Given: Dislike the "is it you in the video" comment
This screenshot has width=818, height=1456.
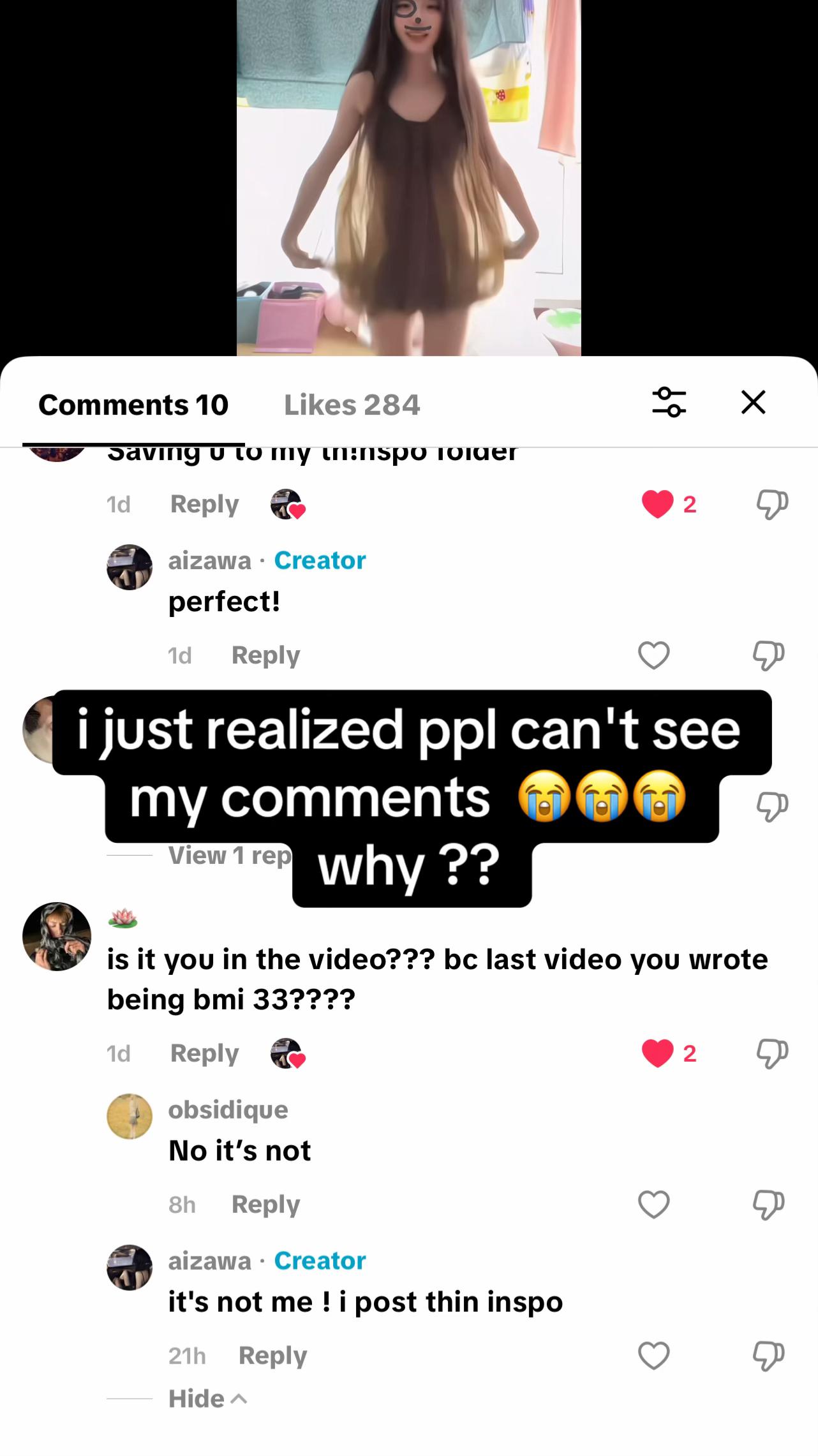Looking at the screenshot, I should click(772, 1054).
